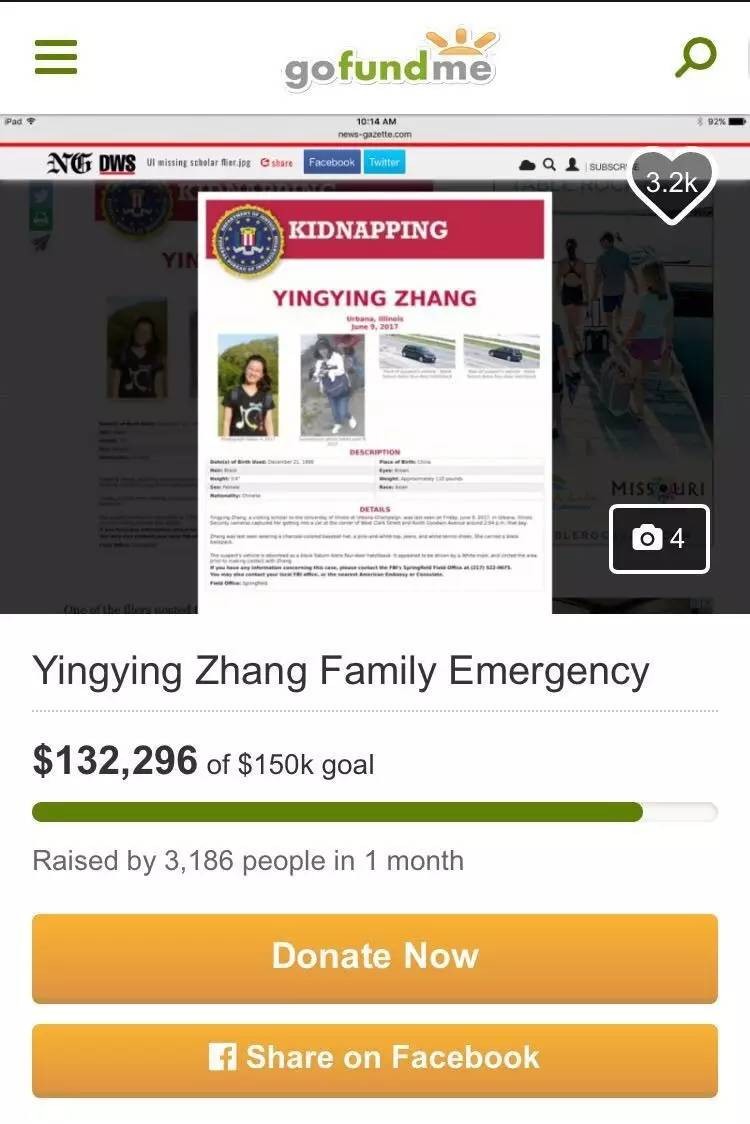Like the campaign with the heart
Image resolution: width=750 pixels, height=1124 pixels.
(671, 185)
